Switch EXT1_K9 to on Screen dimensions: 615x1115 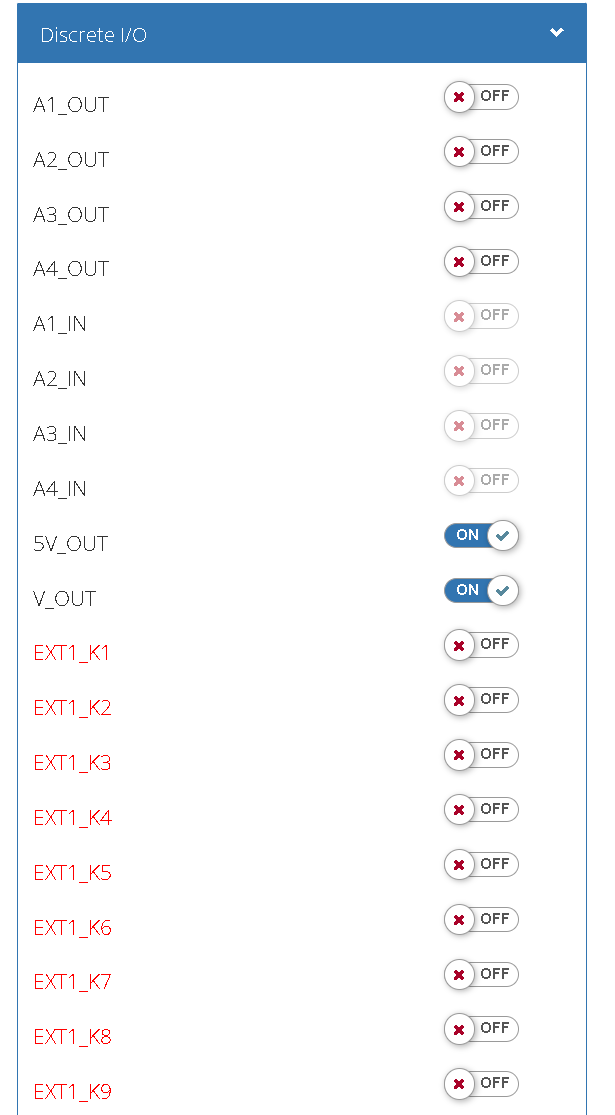481,1083
